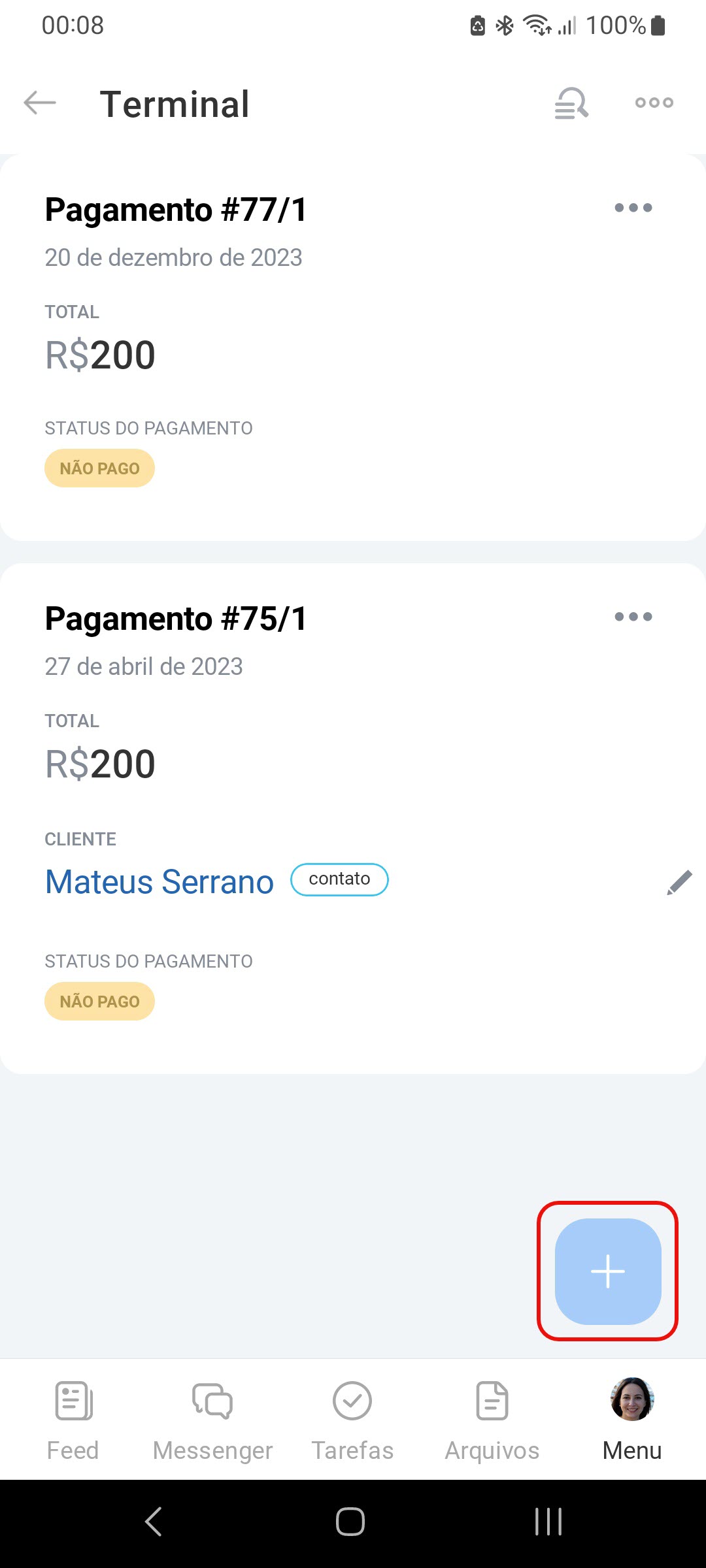The height and width of the screenshot is (1568, 706).
Task: Open options for Pagamento #75/1
Action: tap(633, 617)
